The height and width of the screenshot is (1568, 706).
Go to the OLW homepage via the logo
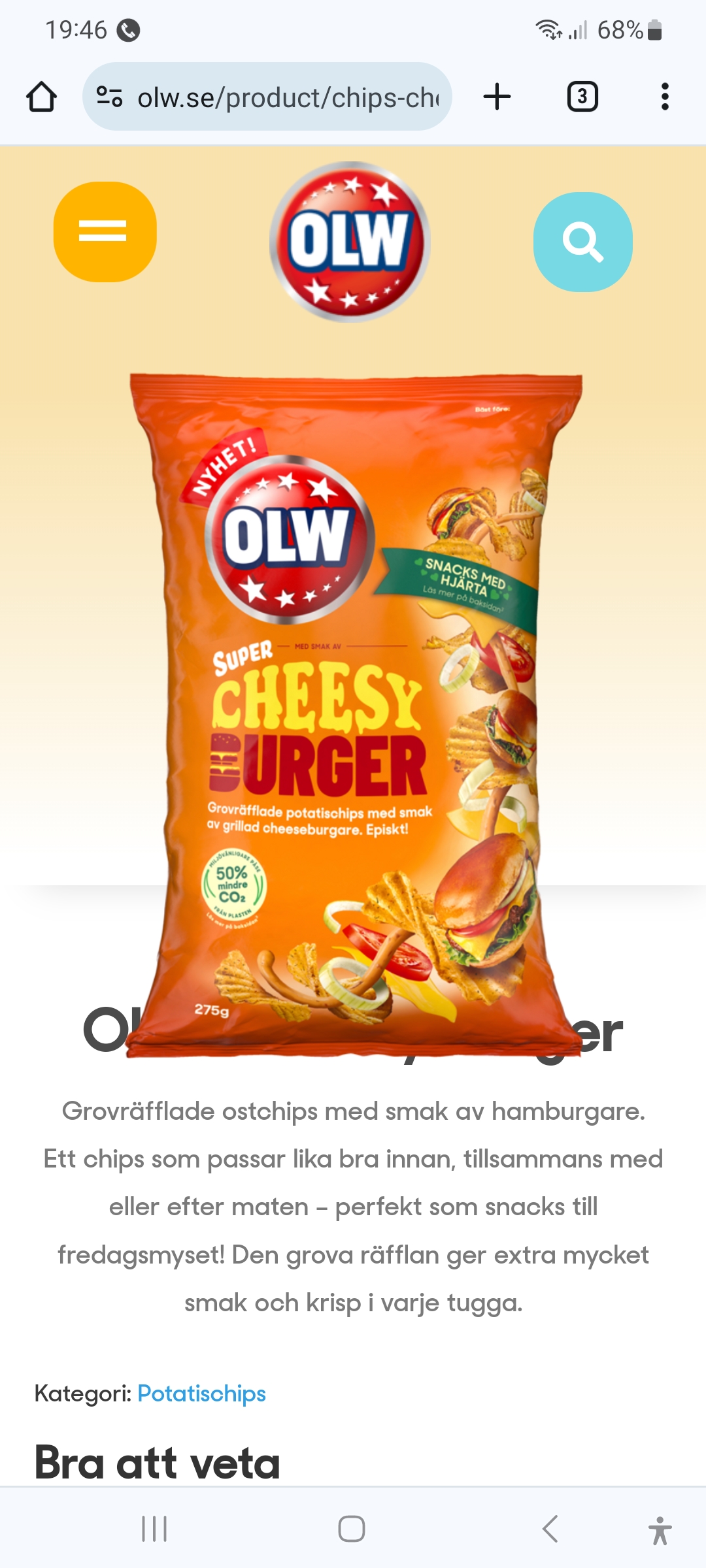(350, 242)
